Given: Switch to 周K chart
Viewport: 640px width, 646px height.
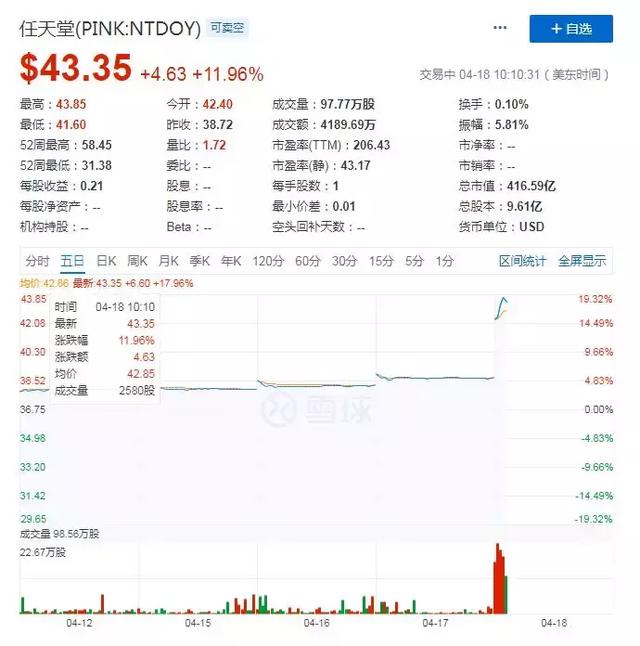Looking at the screenshot, I should [x=137, y=261].
